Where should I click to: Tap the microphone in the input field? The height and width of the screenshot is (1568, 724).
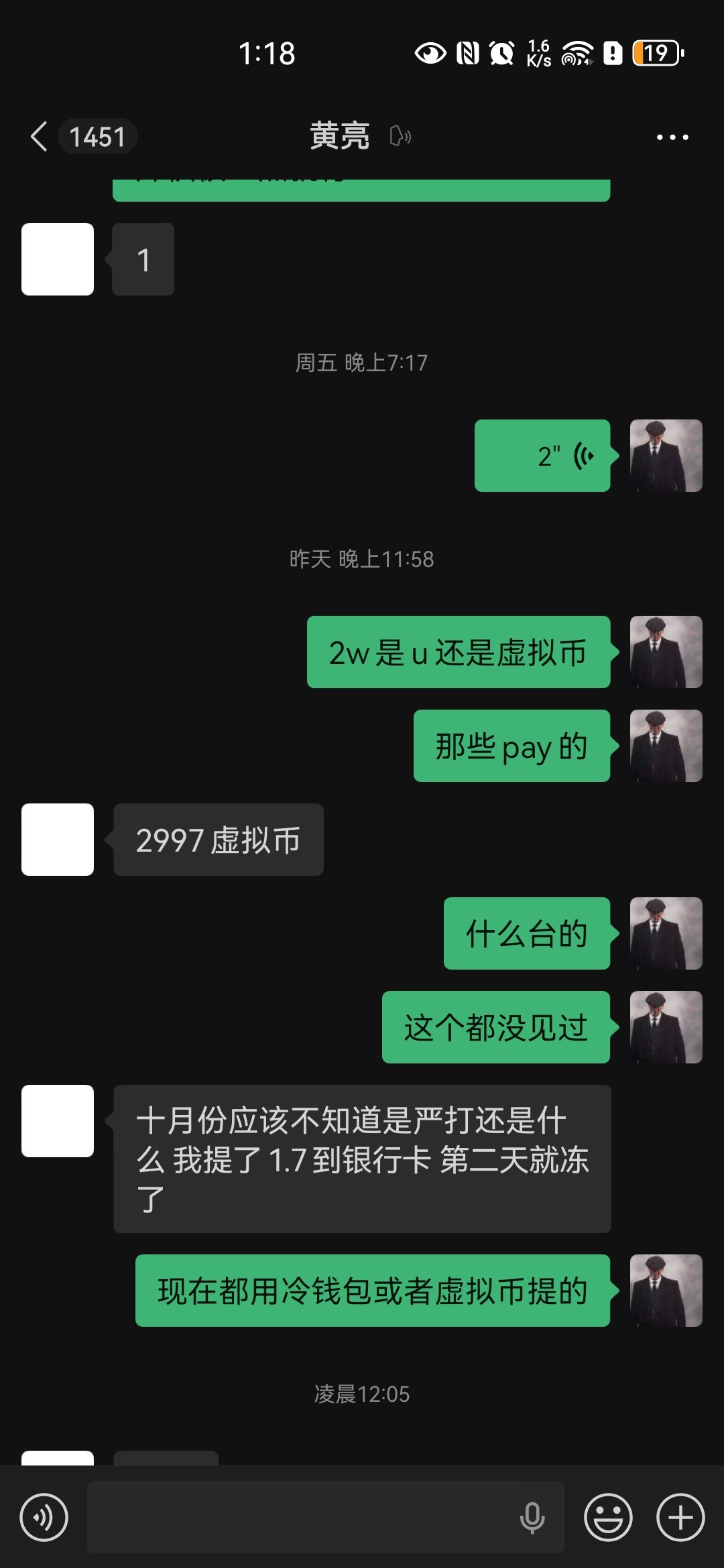532,1517
